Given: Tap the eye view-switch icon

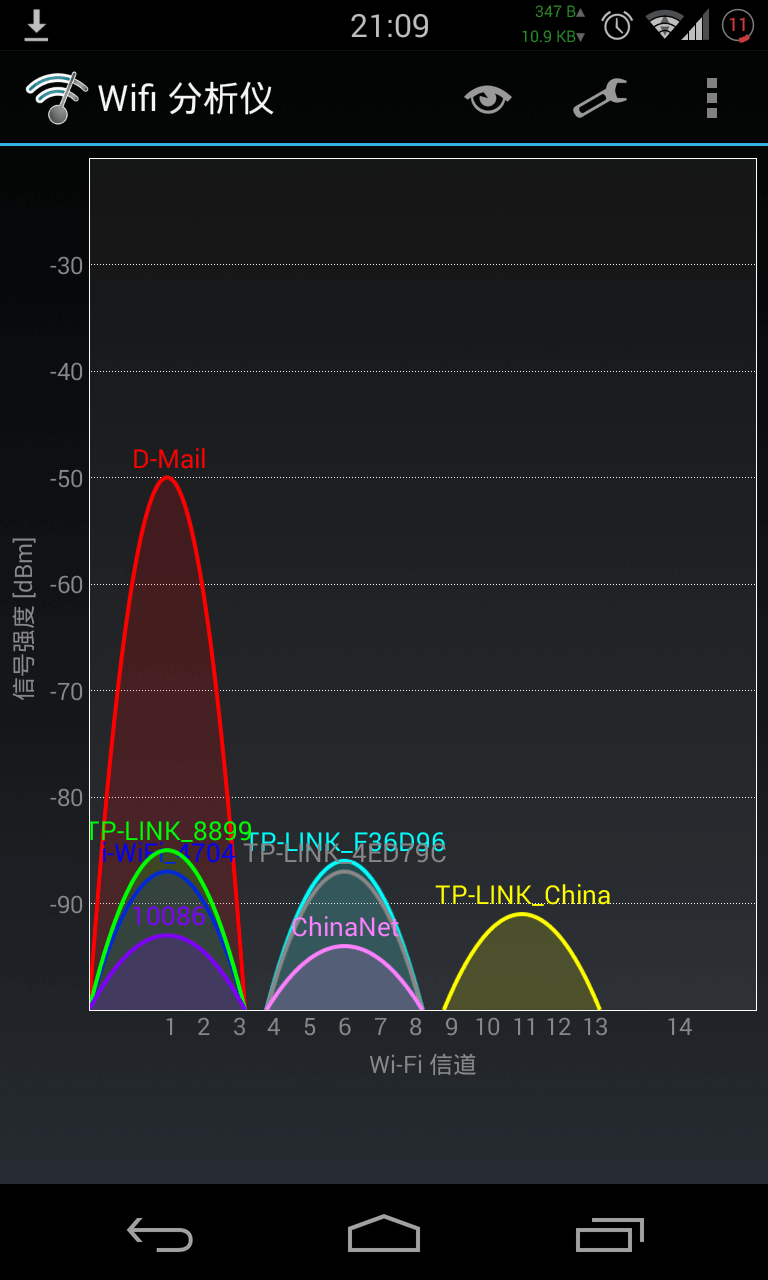Looking at the screenshot, I should (488, 98).
